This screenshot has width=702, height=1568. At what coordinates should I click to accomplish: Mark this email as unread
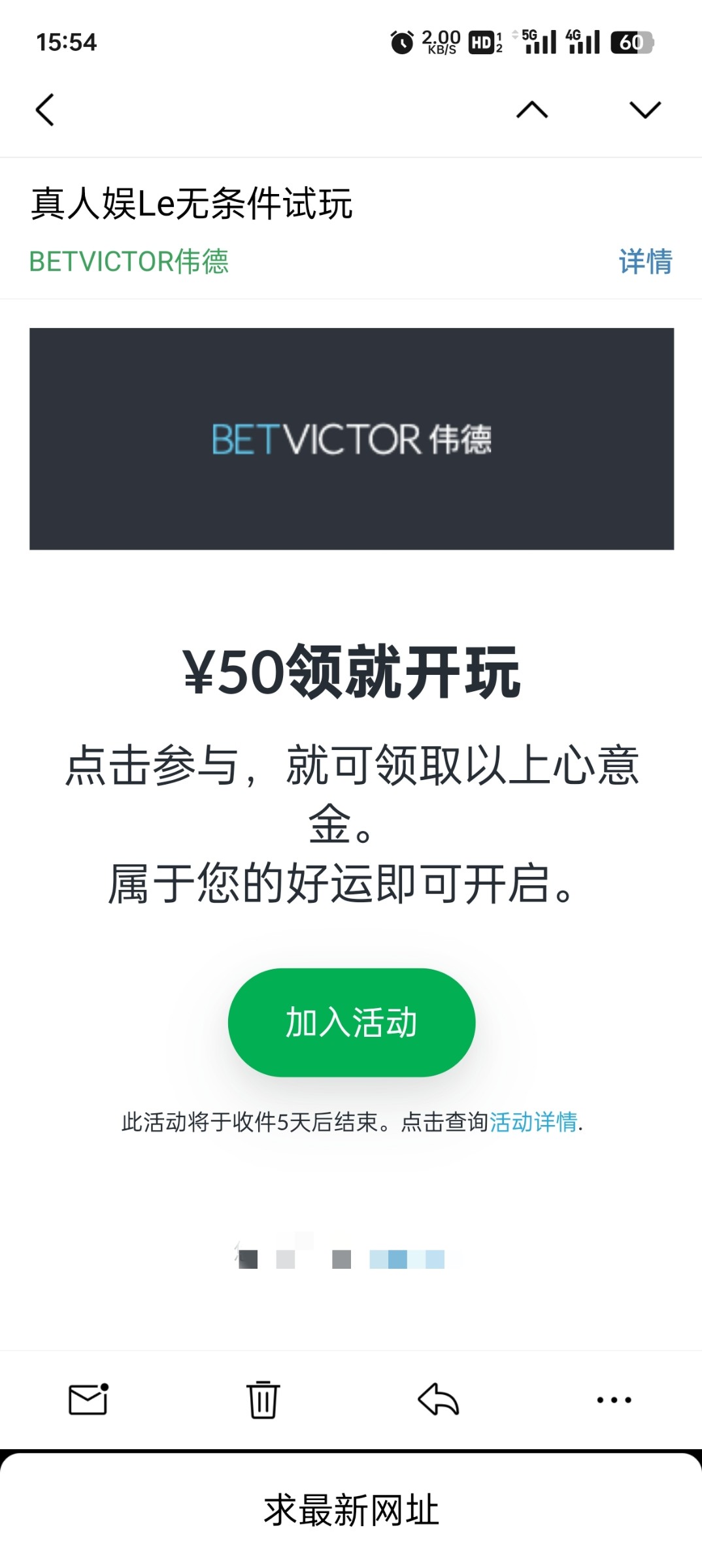[88, 1399]
